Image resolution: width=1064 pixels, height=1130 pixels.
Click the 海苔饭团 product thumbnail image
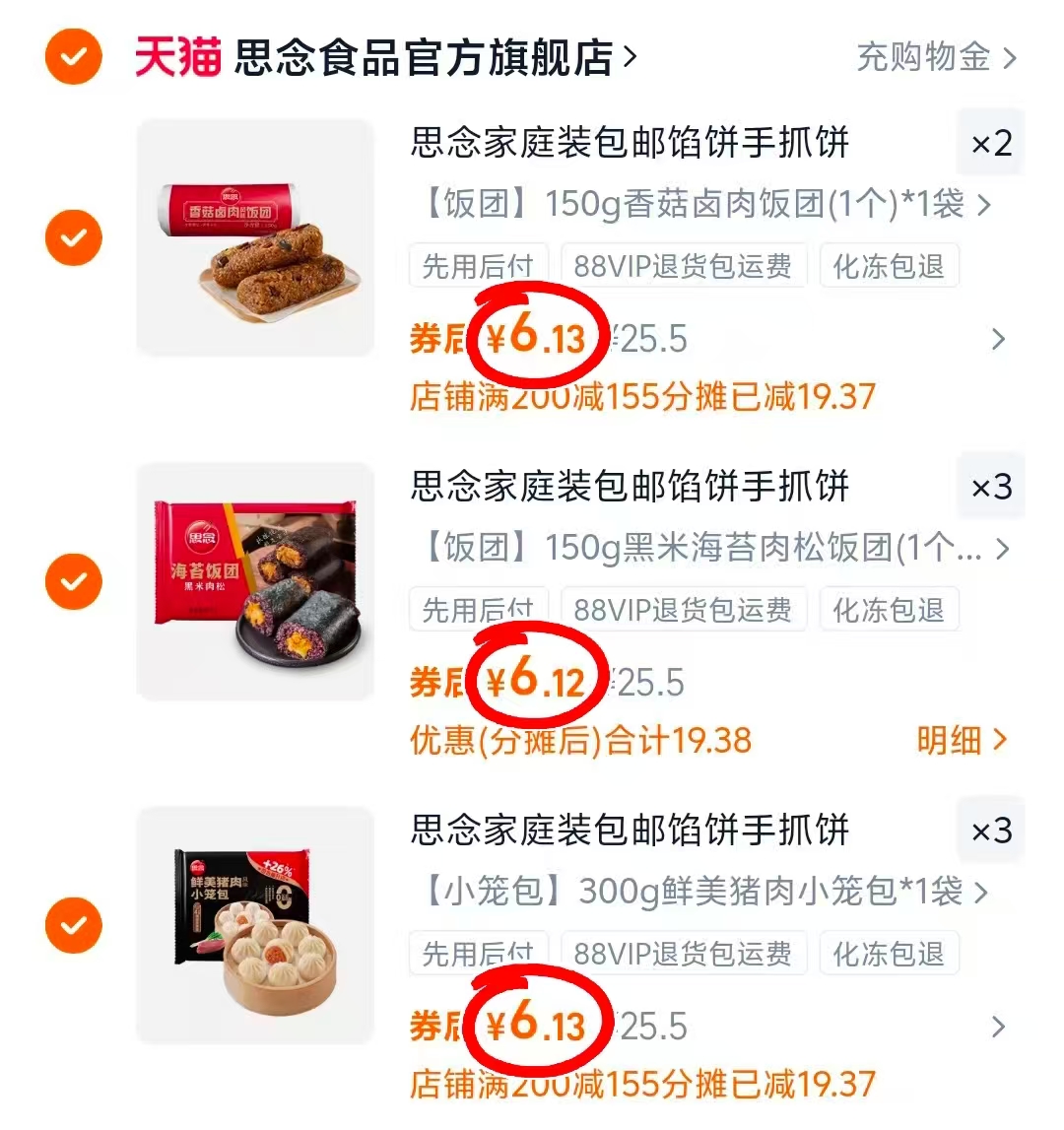(x=255, y=581)
